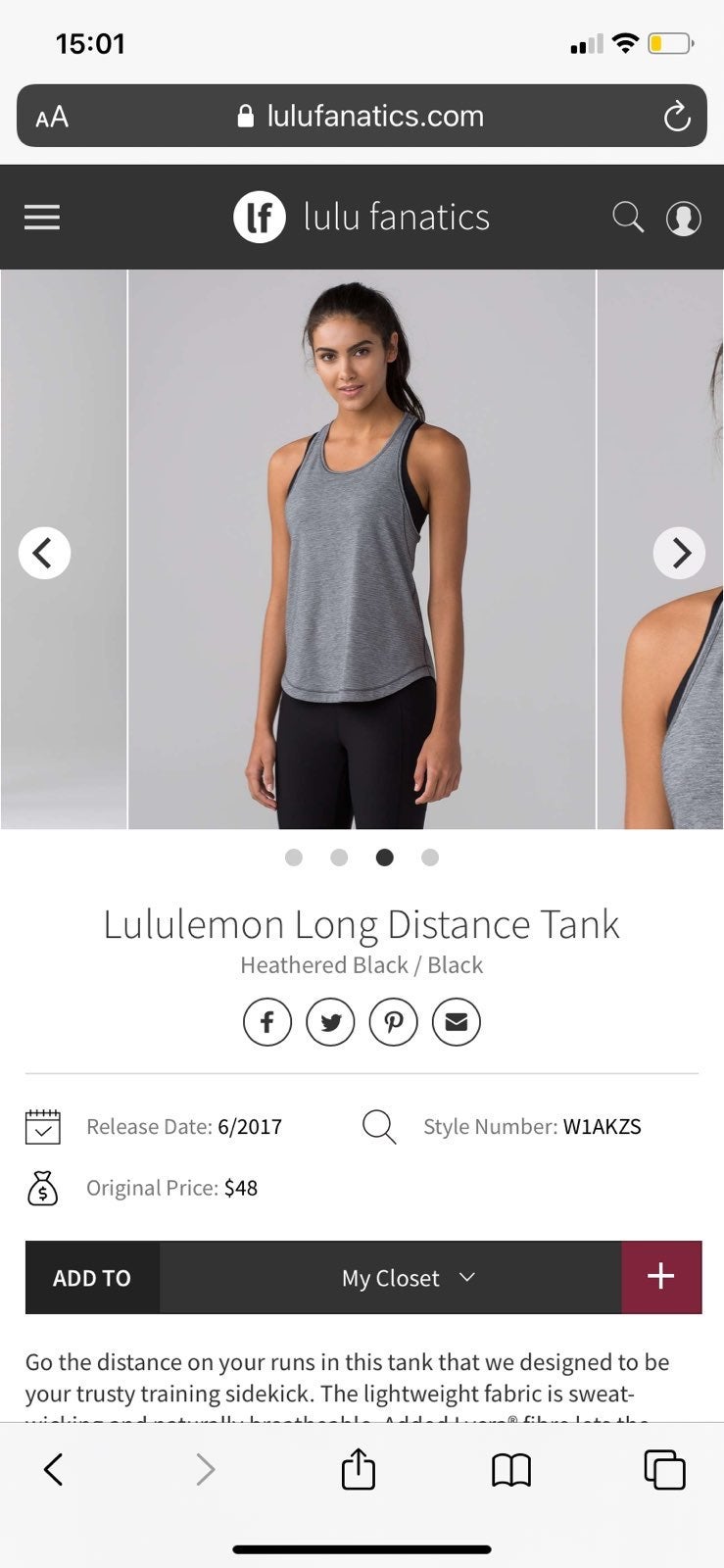Open the user account icon

683,218
